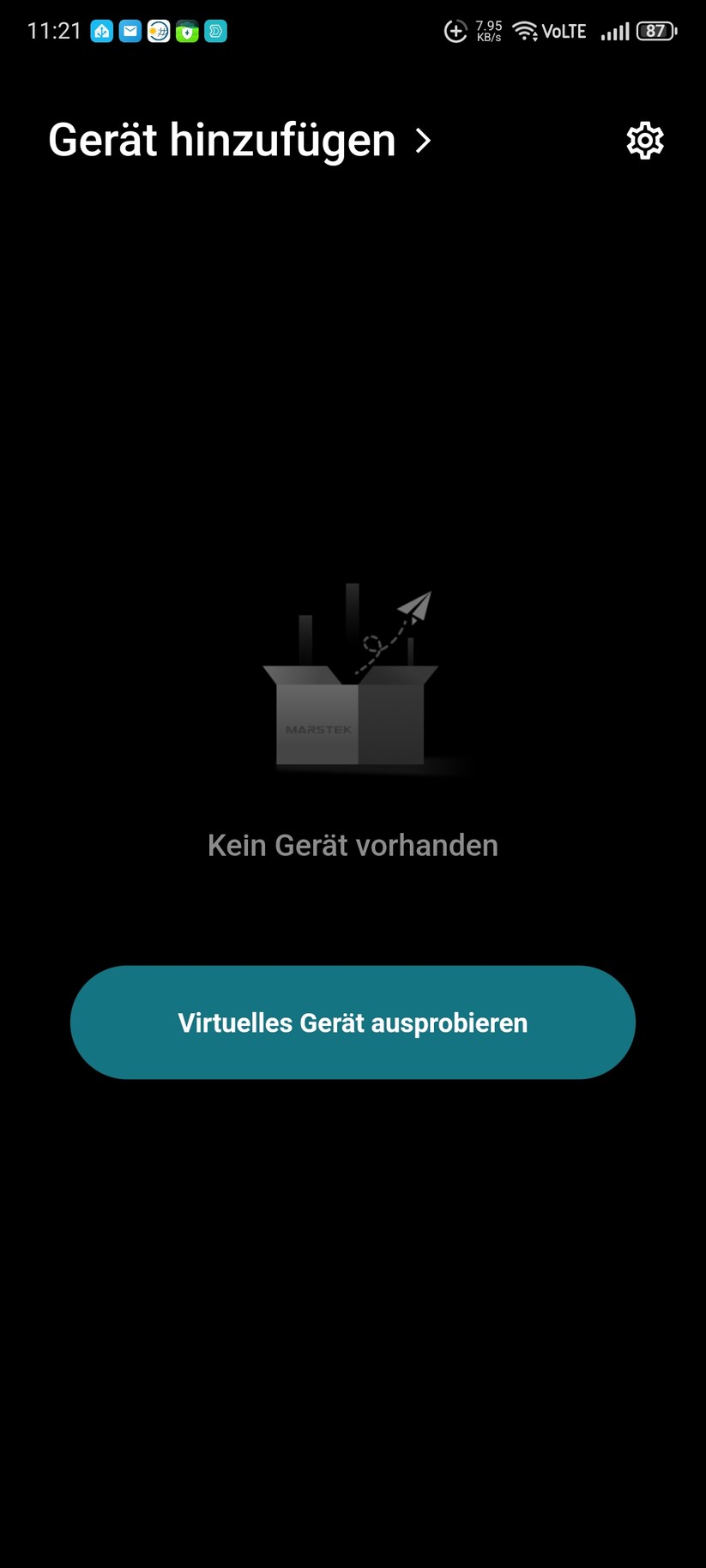
Task: Select the Gerät hinzufügen header
Action: 221,140
